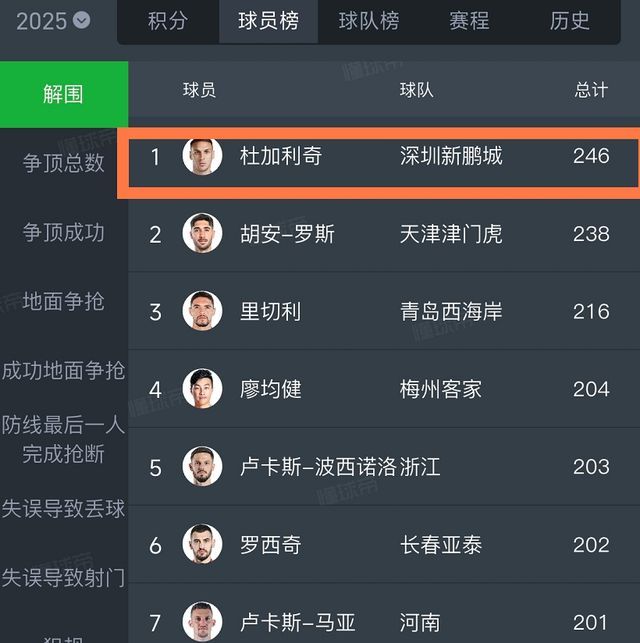Show the 争顶总数 ranking
The width and height of the screenshot is (640, 643).
click(63, 163)
